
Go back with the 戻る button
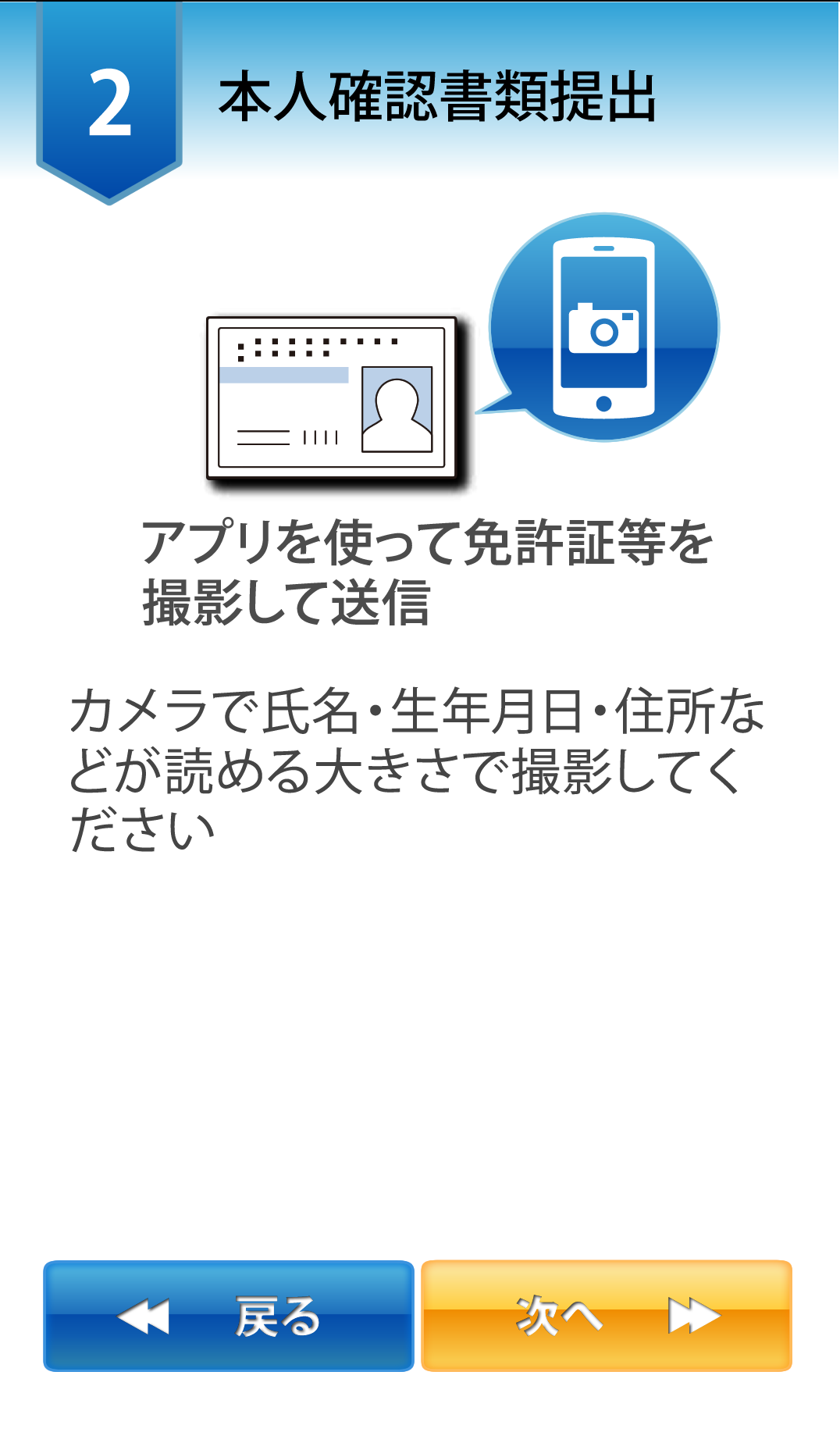click(x=228, y=1316)
